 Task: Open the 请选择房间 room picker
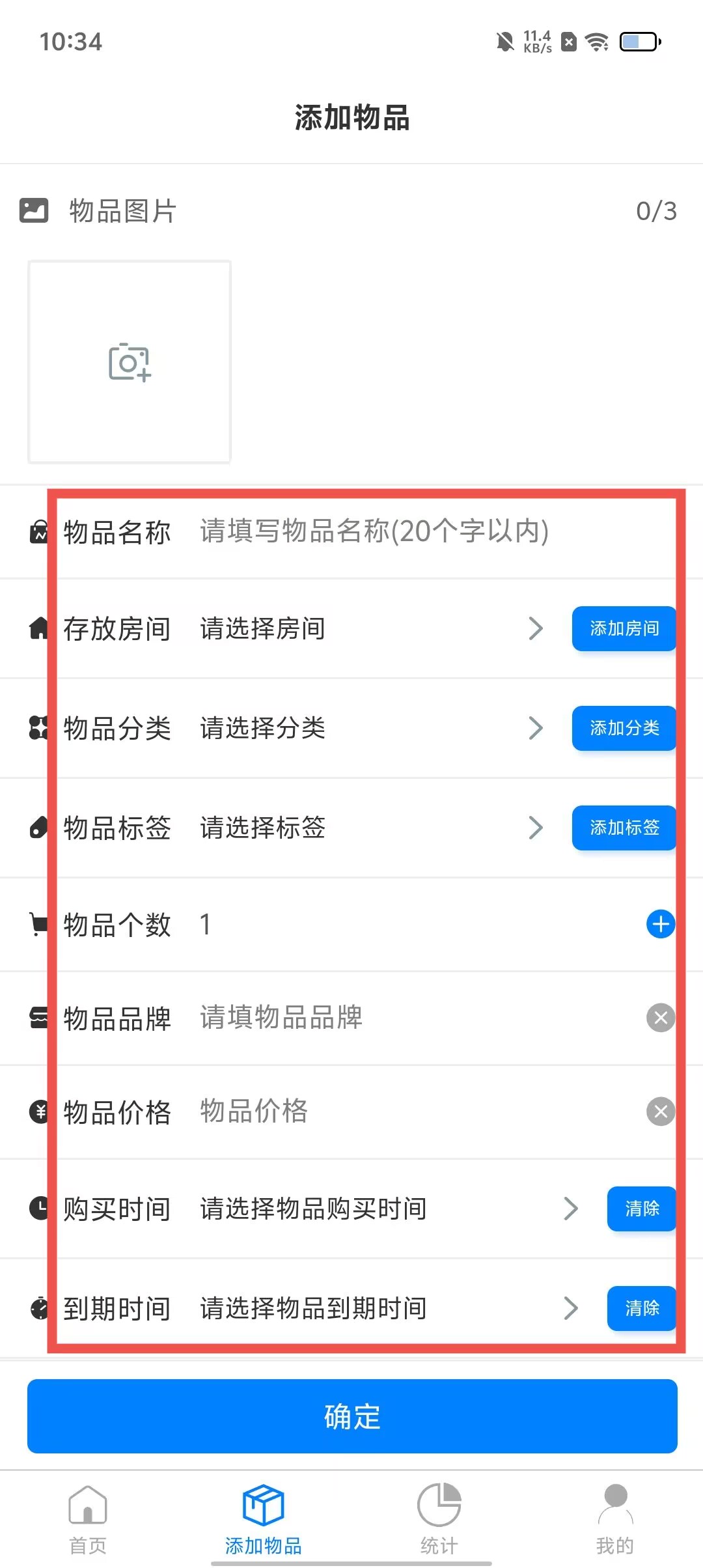point(365,628)
